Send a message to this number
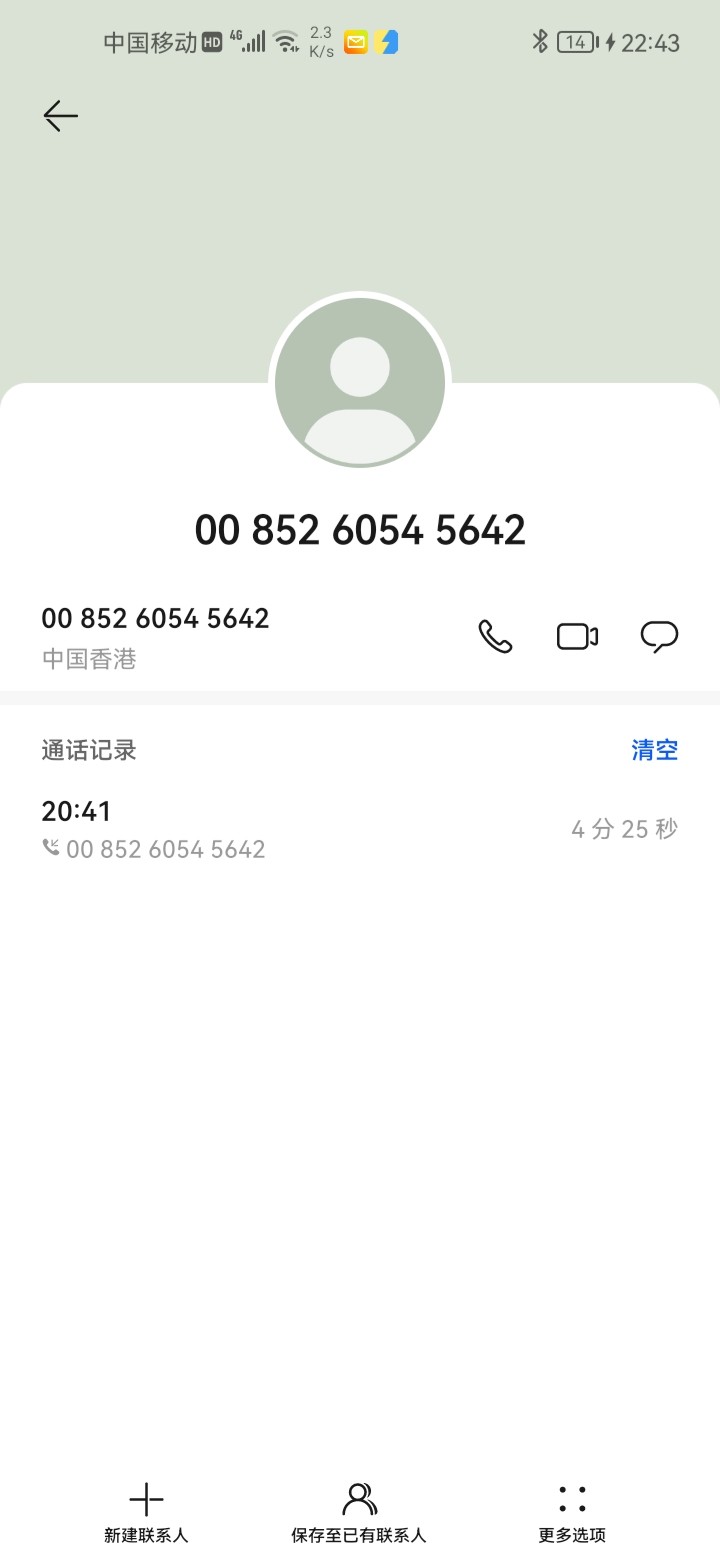The width and height of the screenshot is (720, 1560). click(x=659, y=637)
